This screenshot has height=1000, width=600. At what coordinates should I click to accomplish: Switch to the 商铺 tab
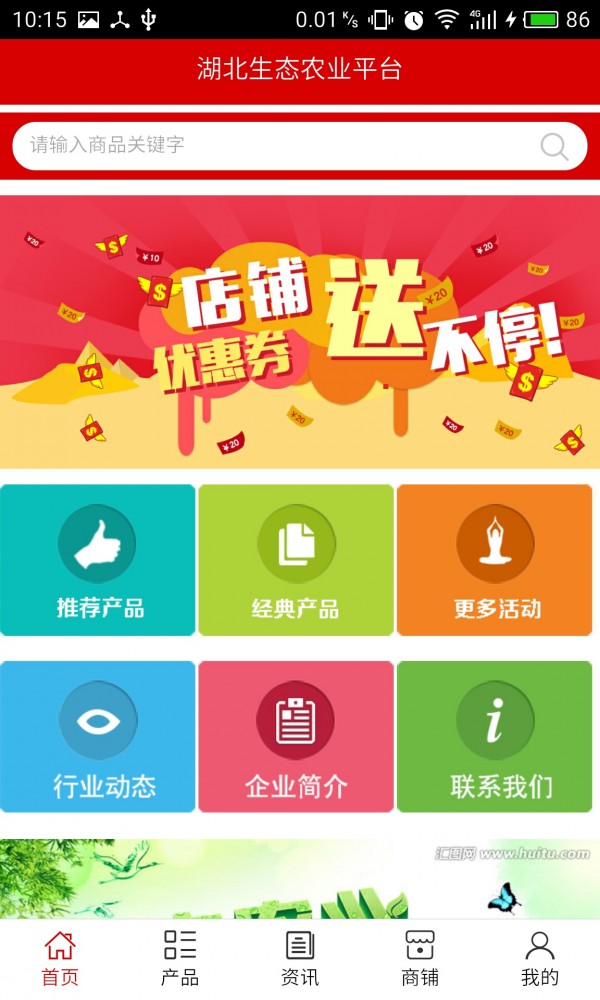(420, 958)
